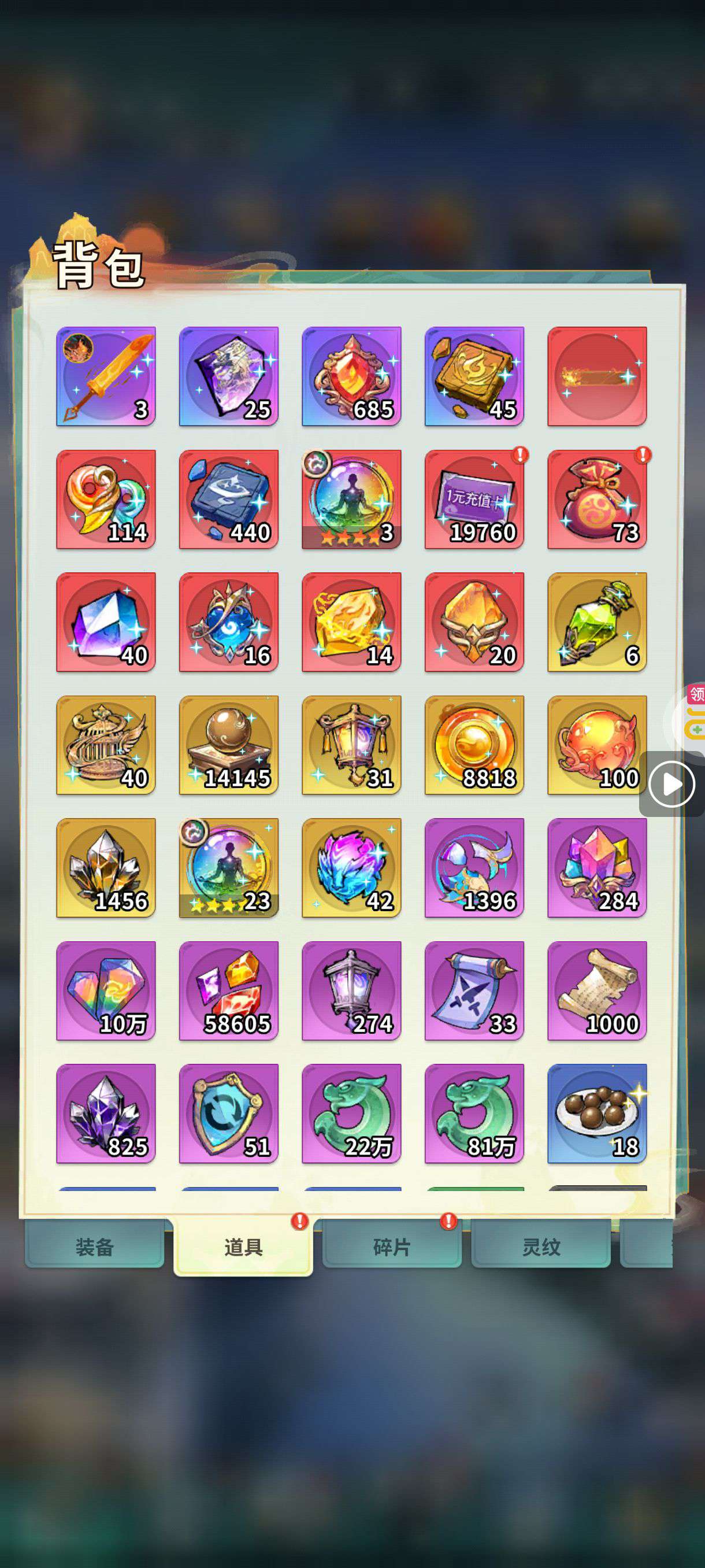Screen dimensions: 705x1568
Task: Select the golden sword item with count 3
Action: click(x=106, y=376)
